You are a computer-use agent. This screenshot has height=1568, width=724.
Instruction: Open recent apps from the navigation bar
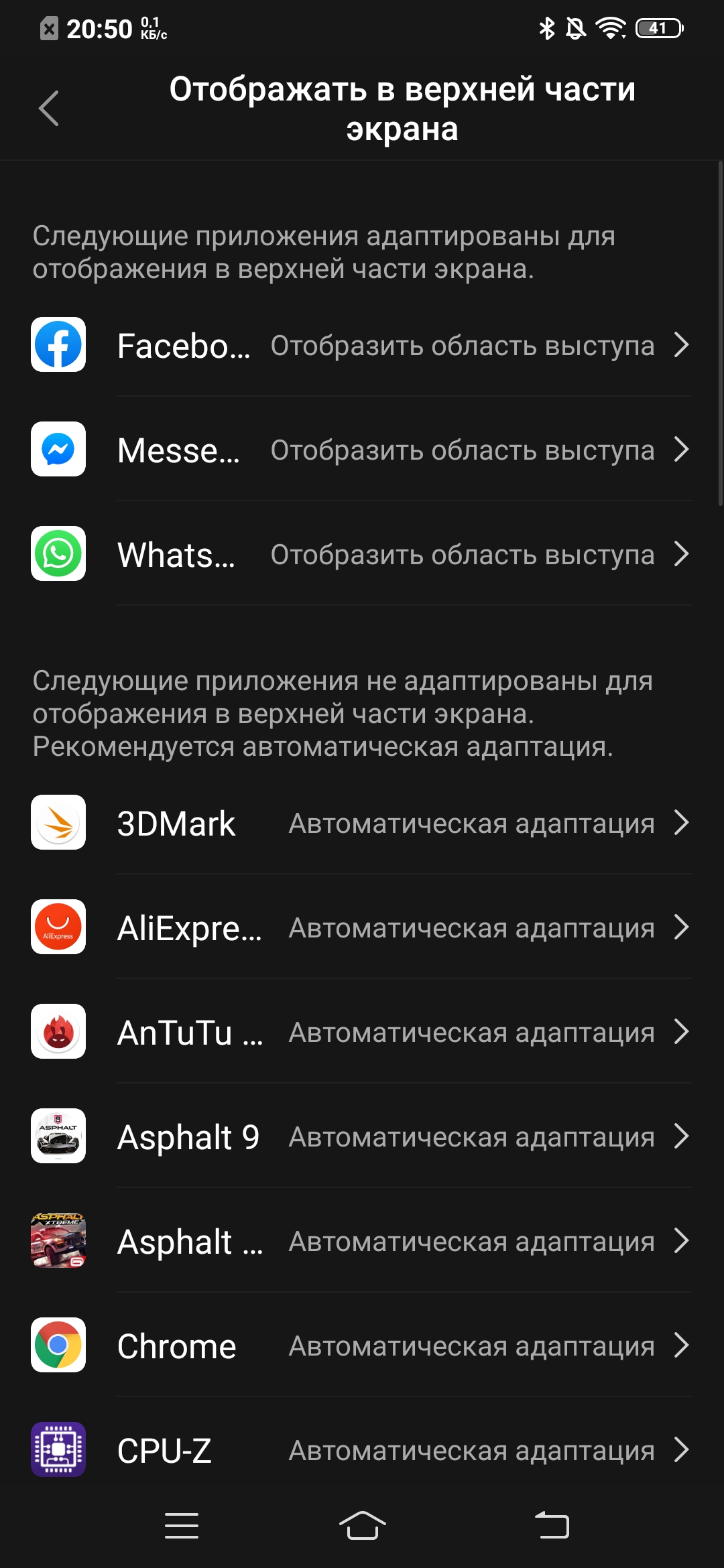(x=182, y=1526)
